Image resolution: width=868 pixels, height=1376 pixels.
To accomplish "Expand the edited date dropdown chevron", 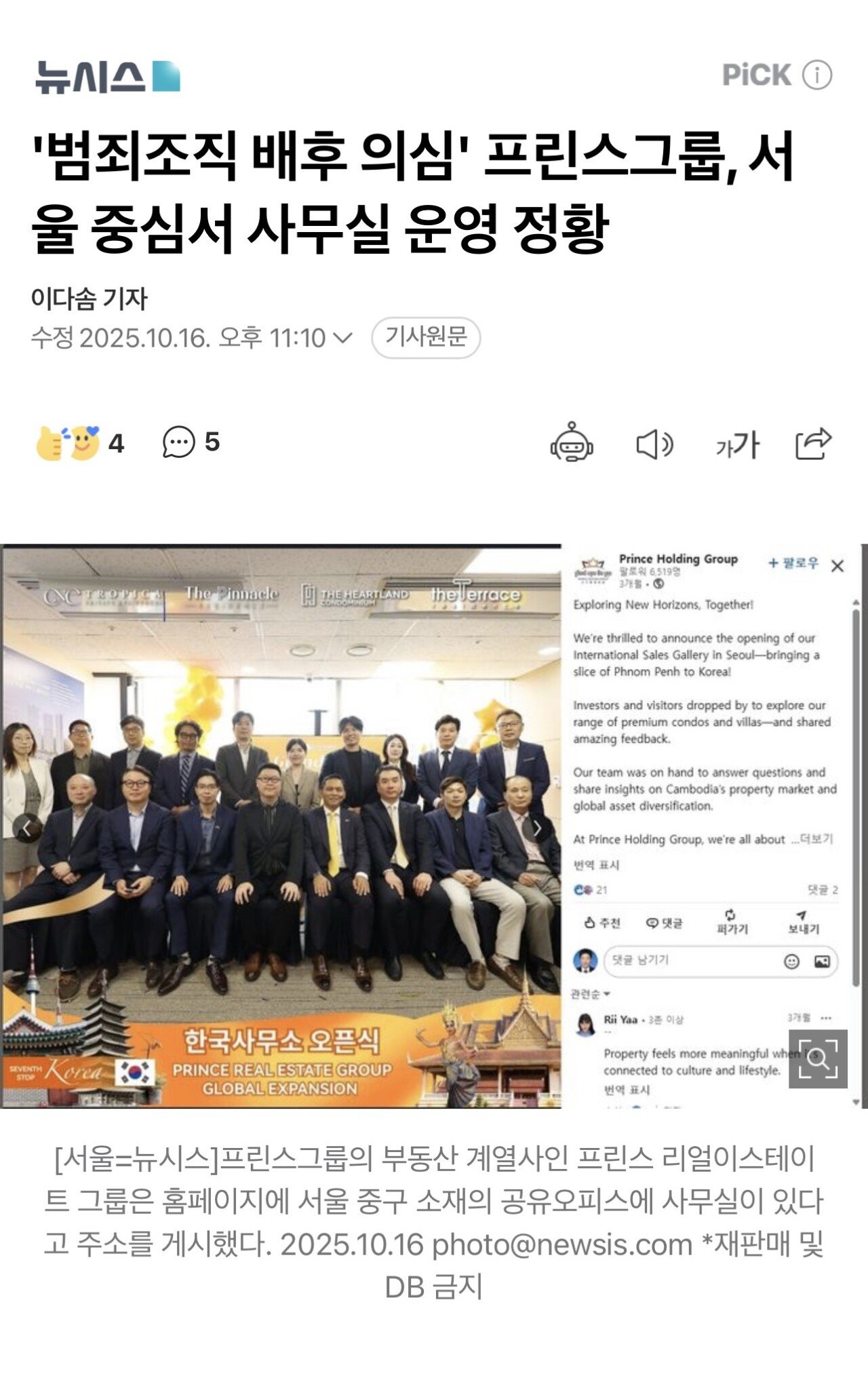I will tap(344, 337).
